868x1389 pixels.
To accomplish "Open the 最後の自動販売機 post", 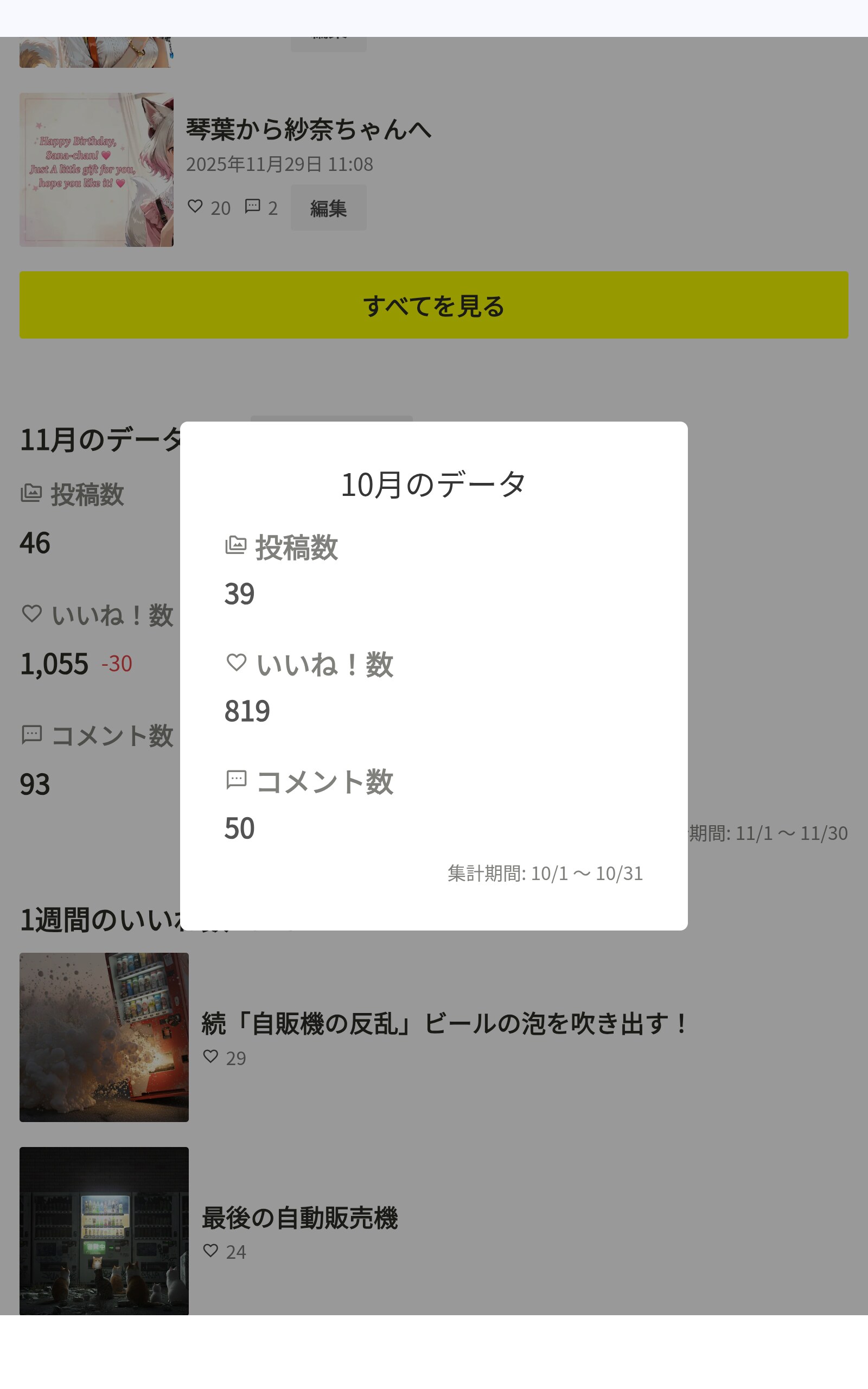I will [x=299, y=1218].
